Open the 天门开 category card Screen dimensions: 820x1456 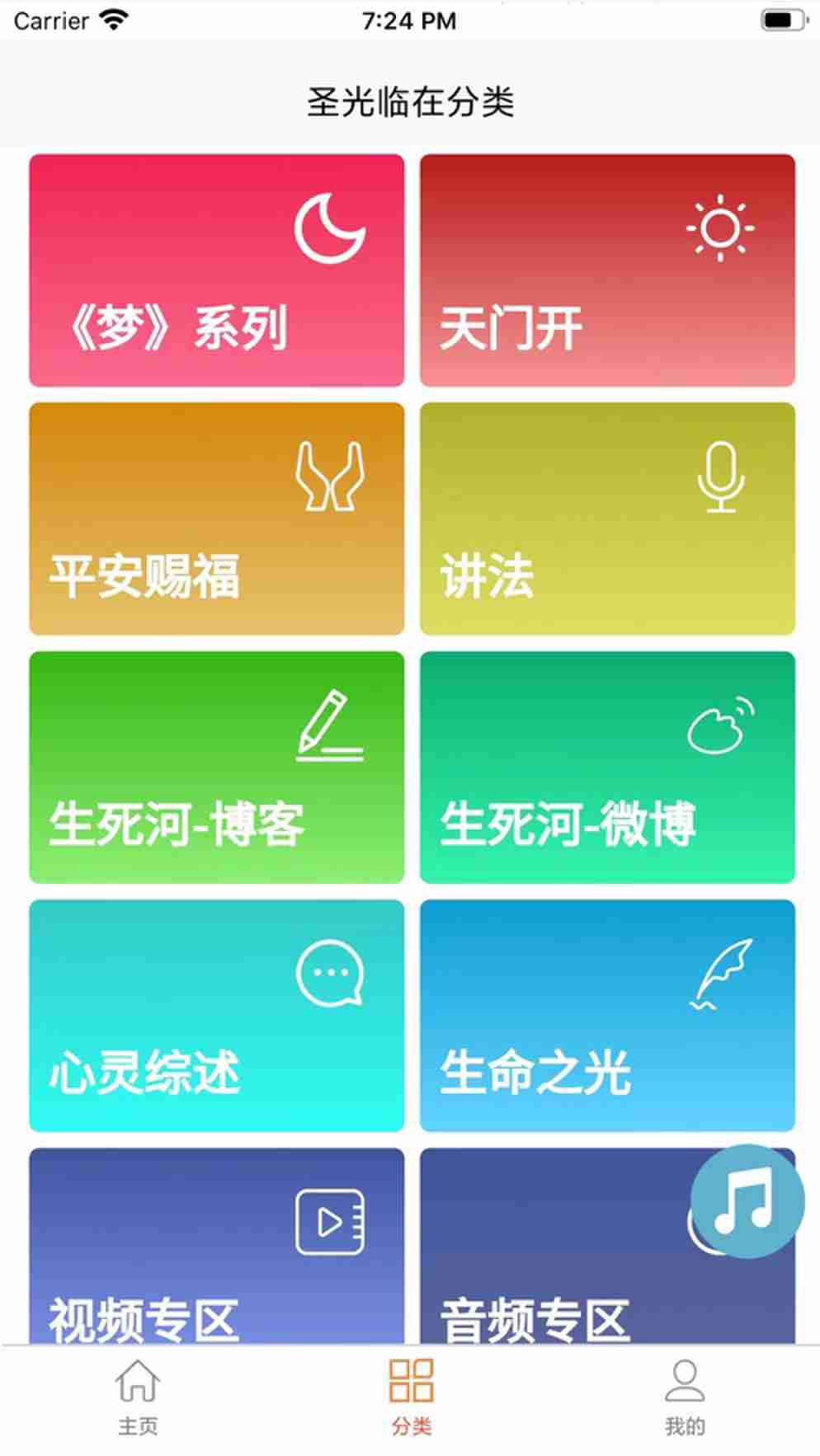click(x=607, y=270)
